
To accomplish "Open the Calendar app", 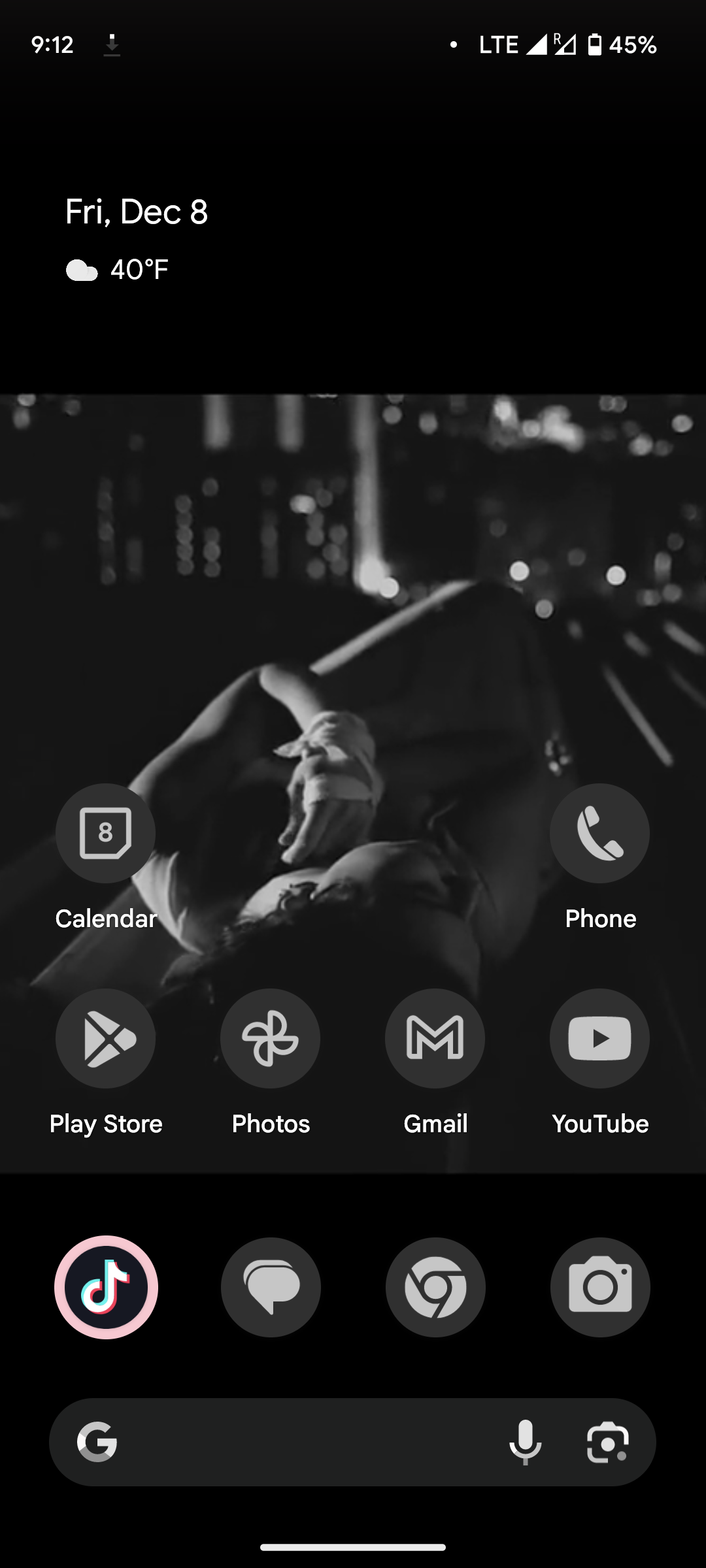I will coord(105,833).
